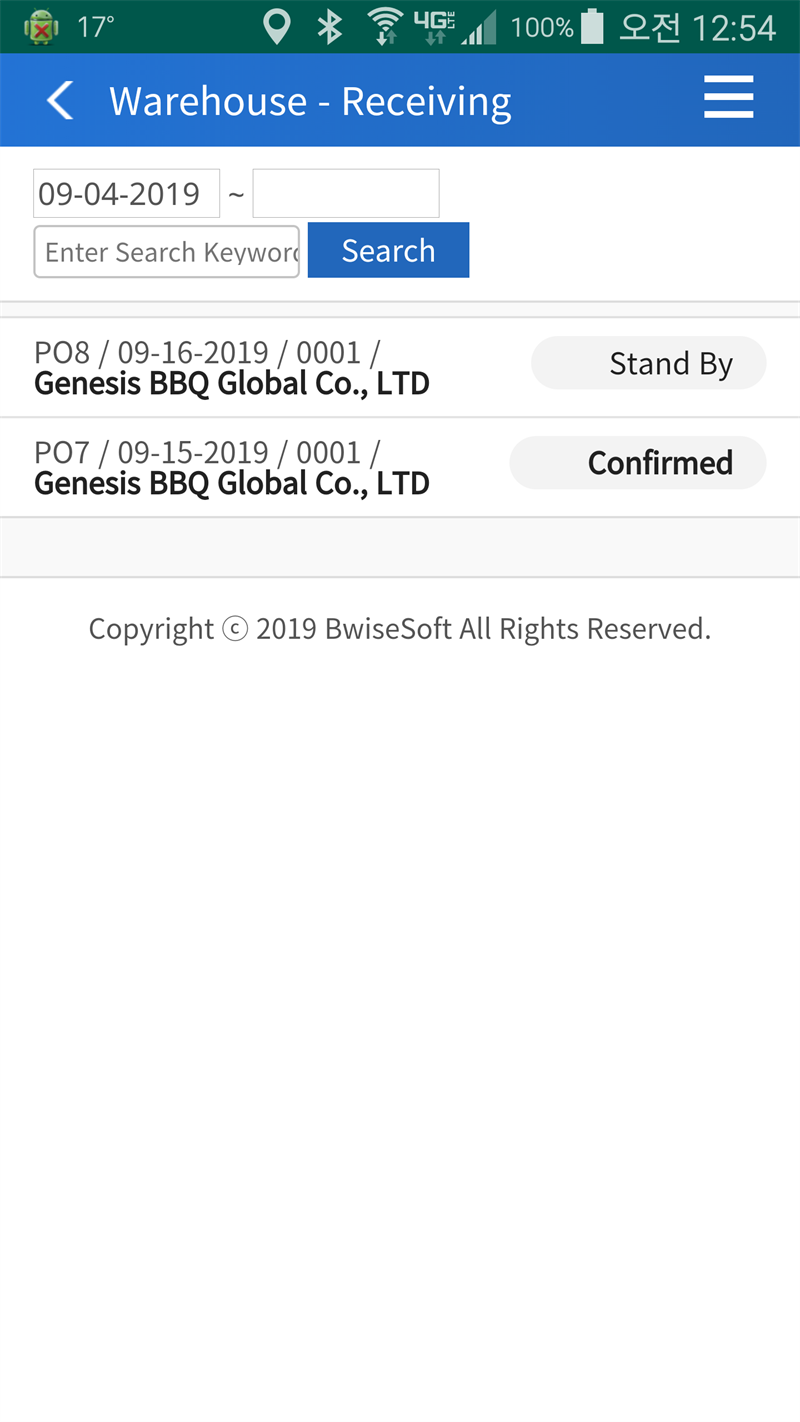Select the empty end date field
Viewport: 800px width, 1422px height.
pyautogui.click(x=346, y=193)
